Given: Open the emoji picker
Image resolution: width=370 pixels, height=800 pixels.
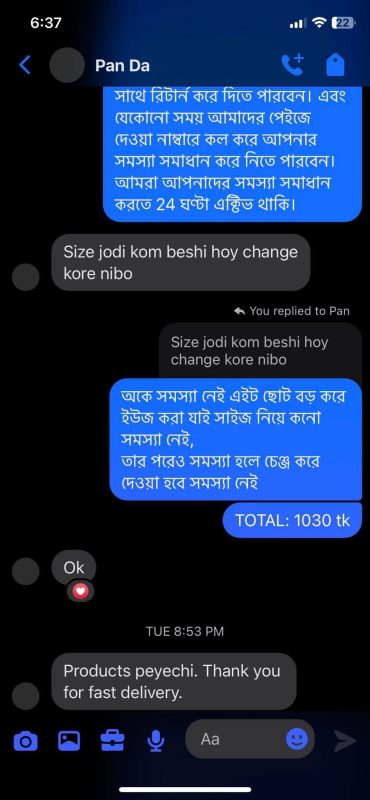Looking at the screenshot, I should [x=297, y=738].
